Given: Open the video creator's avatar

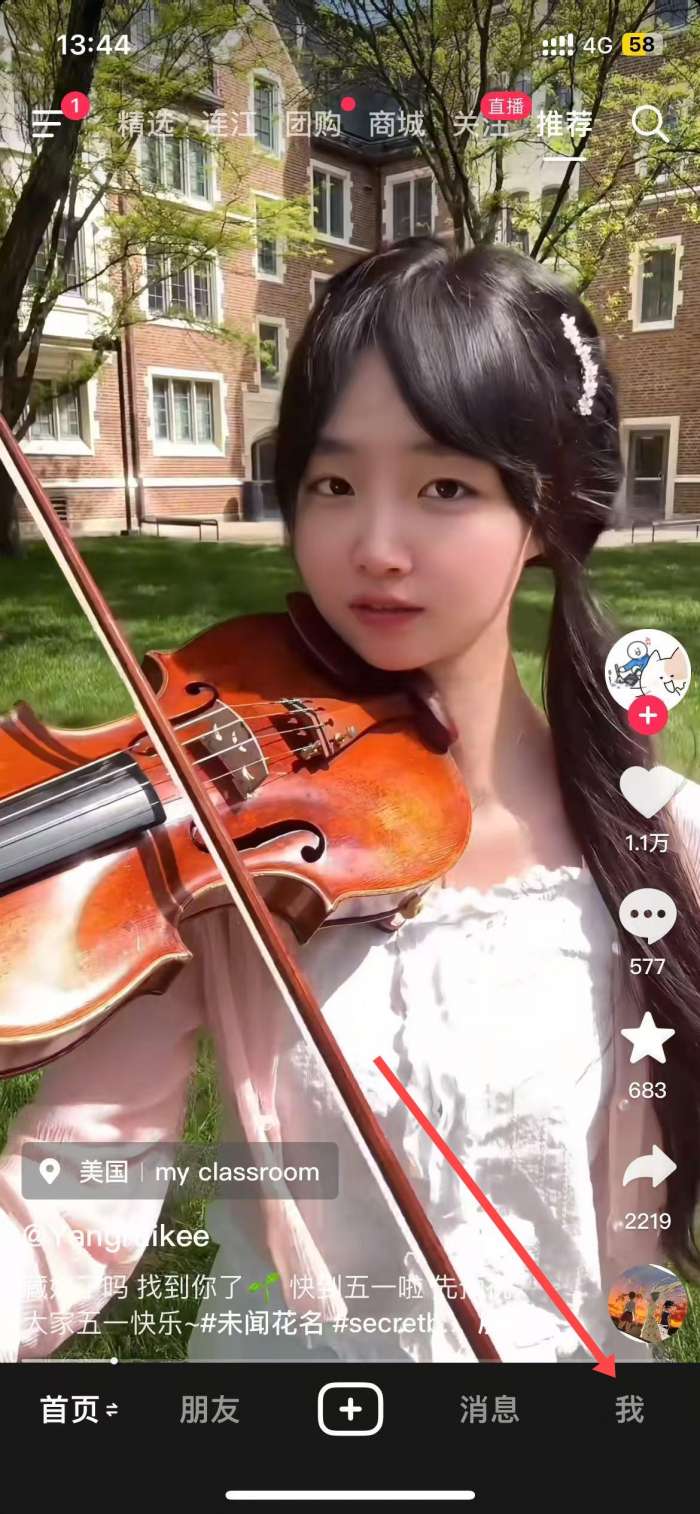Looking at the screenshot, I should point(648,668).
